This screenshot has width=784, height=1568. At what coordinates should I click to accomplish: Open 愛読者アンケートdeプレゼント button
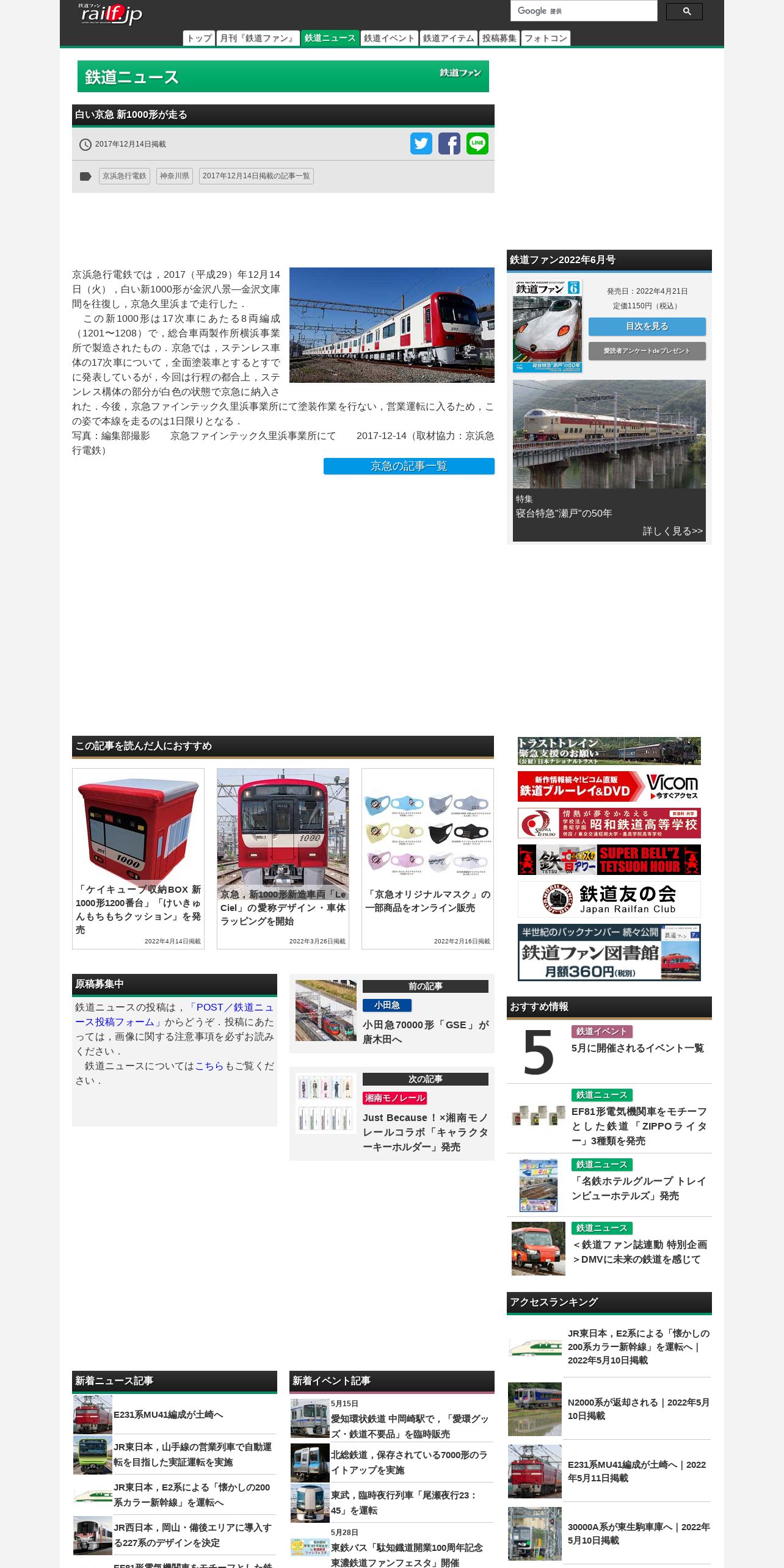click(647, 351)
